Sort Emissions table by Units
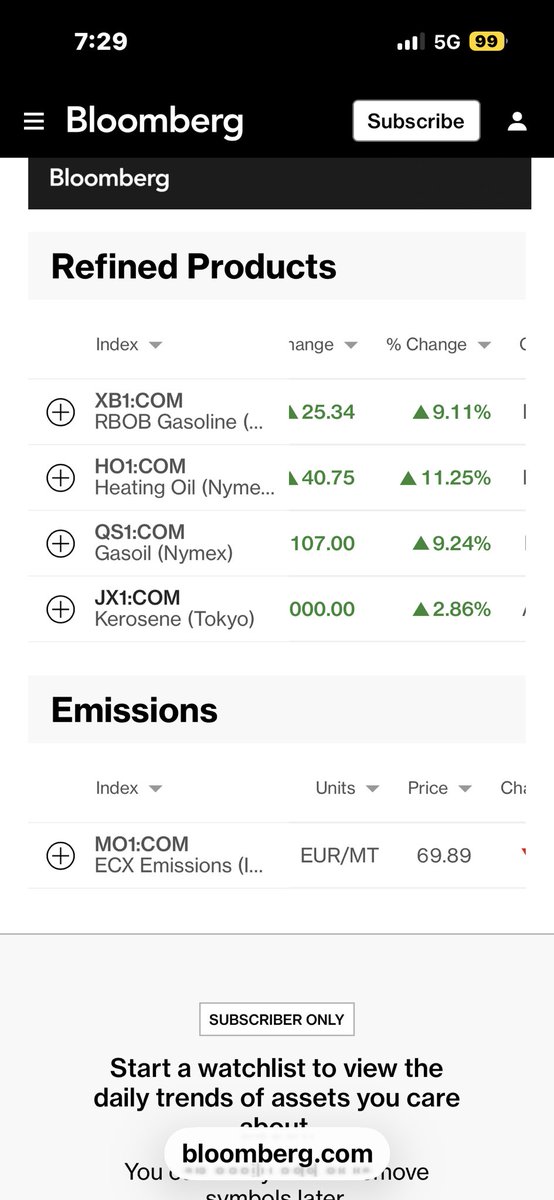This screenshot has width=554, height=1200. (x=347, y=788)
